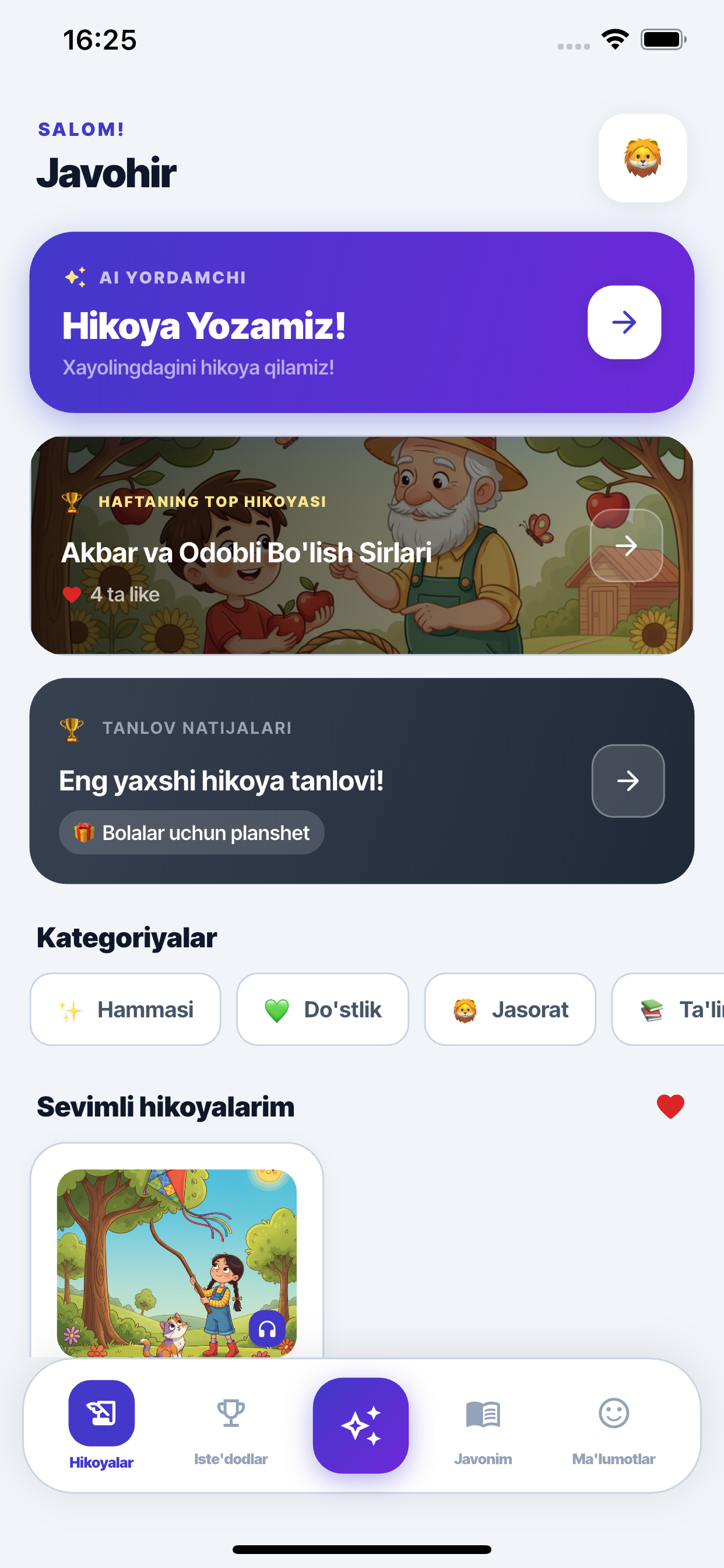Activate the Jasorat category filter

pyautogui.click(x=510, y=1009)
